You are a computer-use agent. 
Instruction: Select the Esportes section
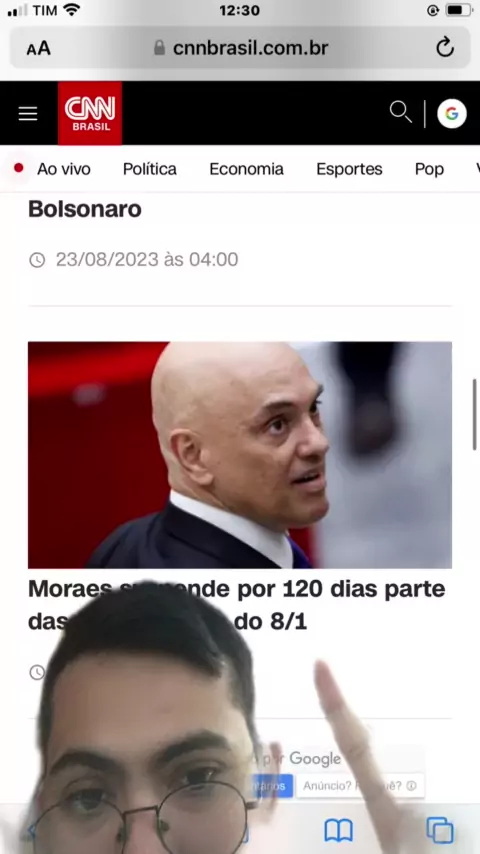(x=349, y=169)
